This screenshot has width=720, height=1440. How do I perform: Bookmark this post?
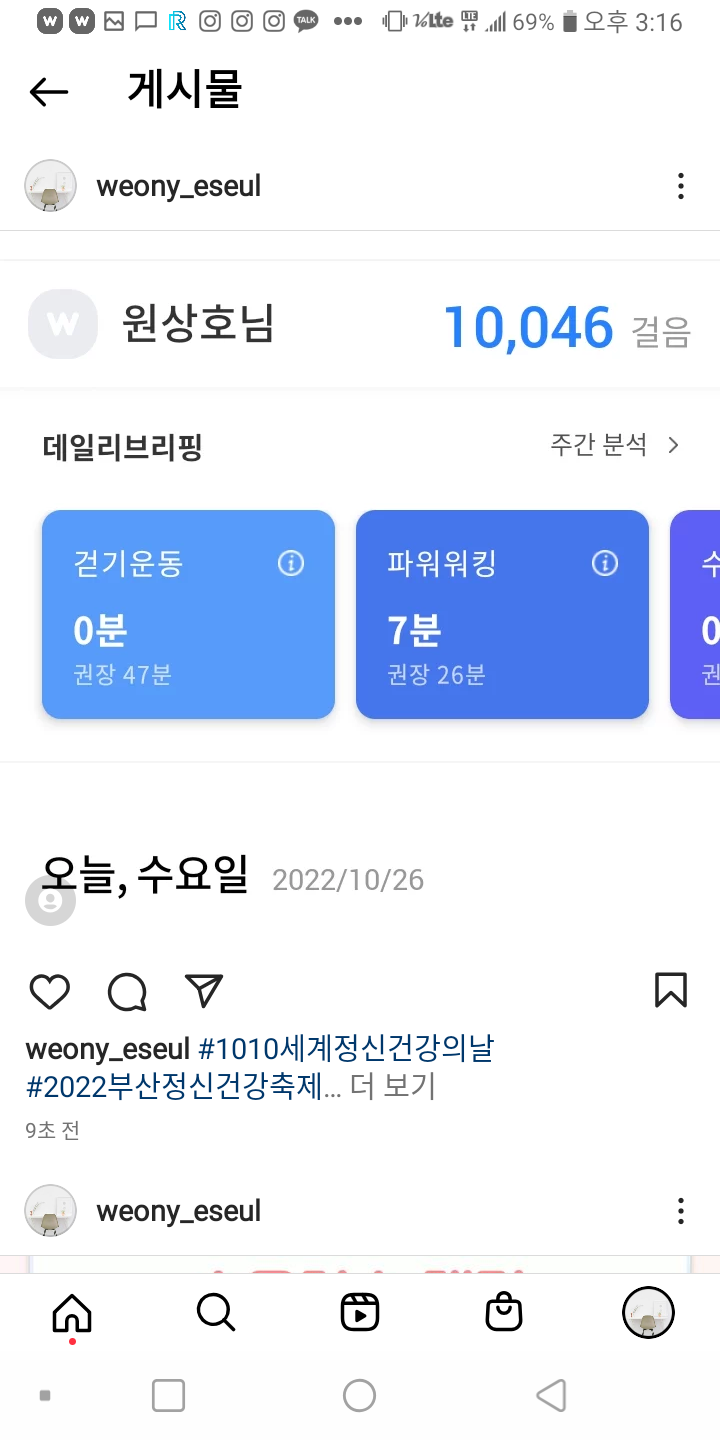(x=670, y=990)
